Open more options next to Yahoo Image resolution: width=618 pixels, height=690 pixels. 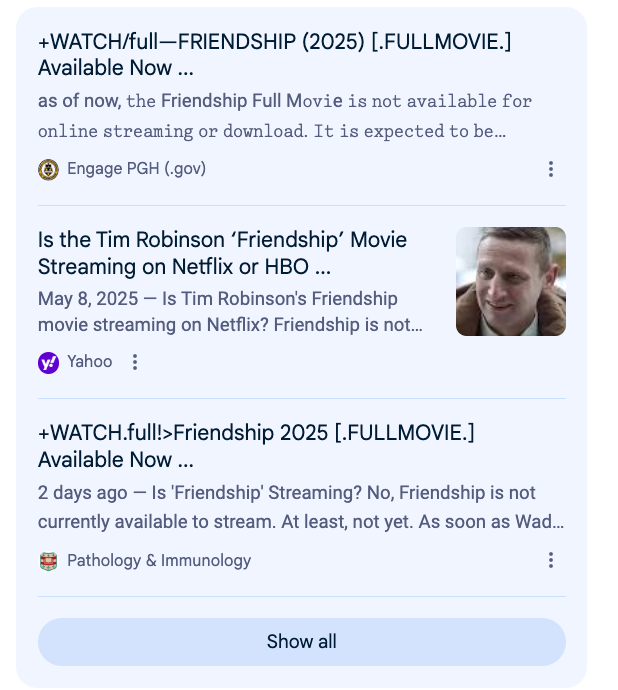(x=135, y=362)
